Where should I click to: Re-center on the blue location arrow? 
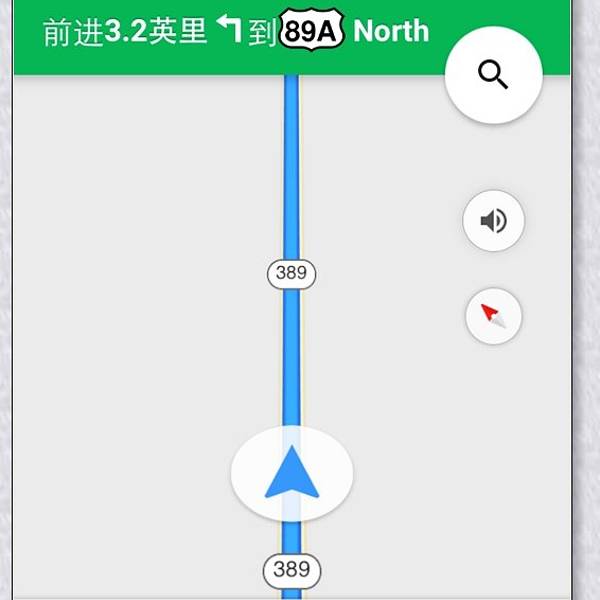pos(292,474)
